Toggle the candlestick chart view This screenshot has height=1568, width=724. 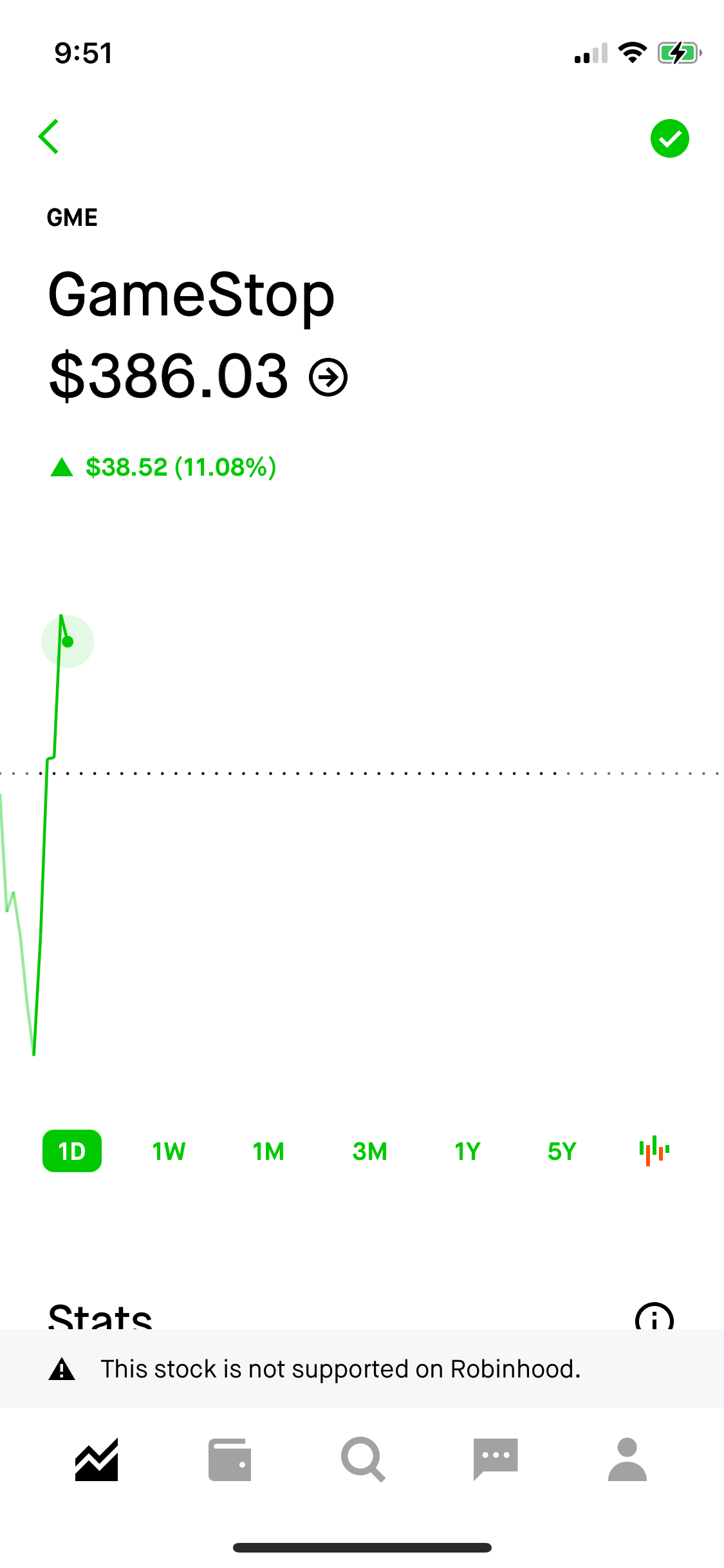click(654, 1150)
